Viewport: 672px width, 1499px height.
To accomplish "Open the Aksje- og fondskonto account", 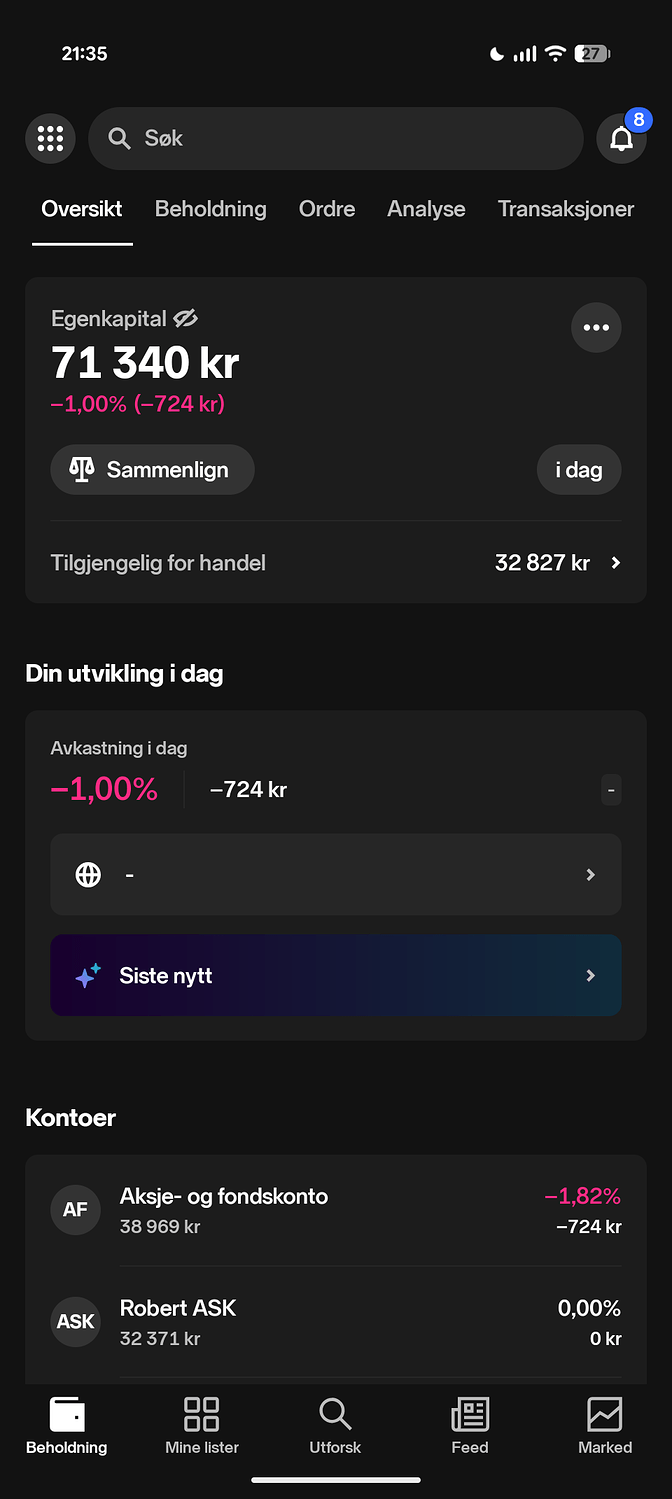I will [335, 1210].
